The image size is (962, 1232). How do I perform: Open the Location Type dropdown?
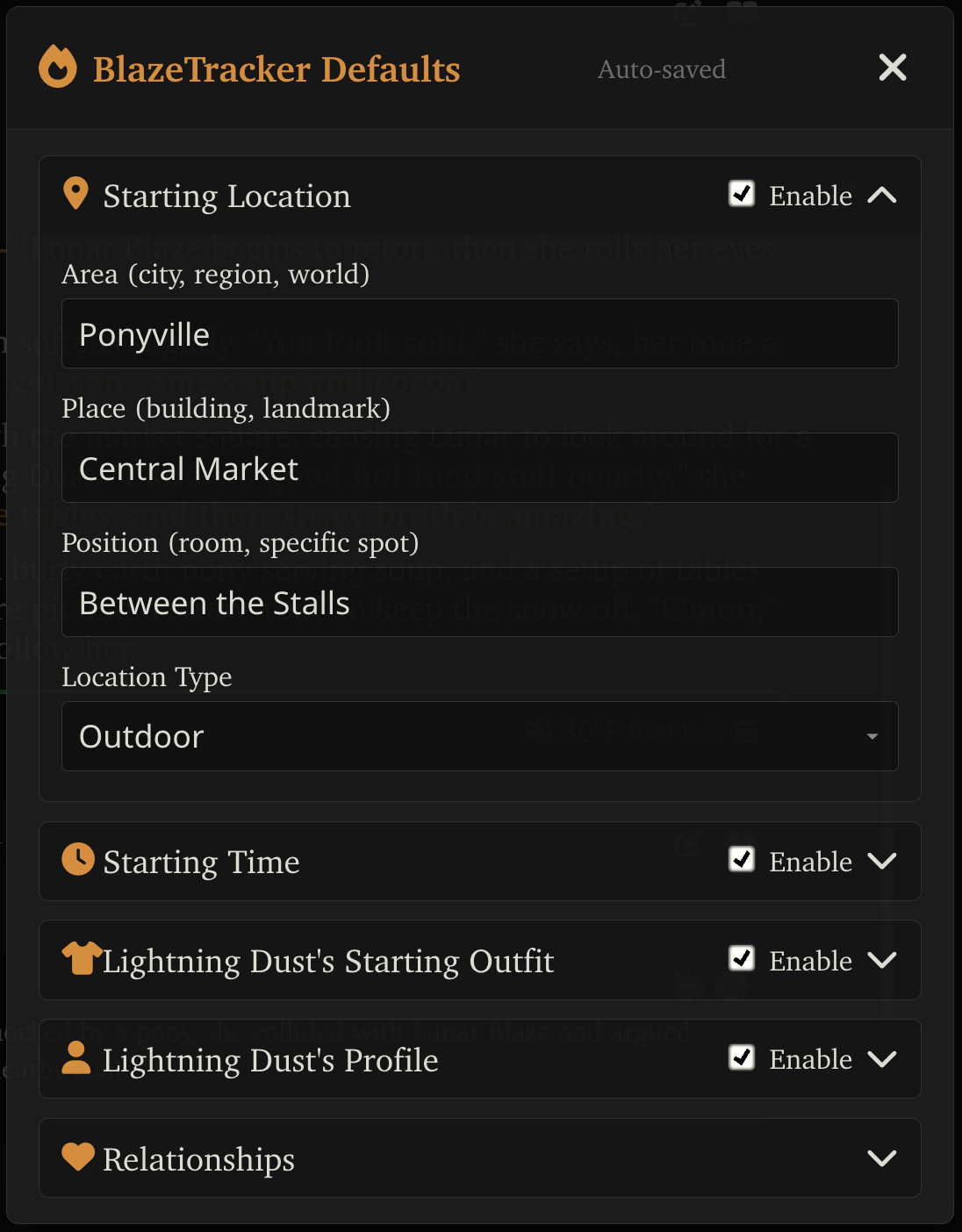(872, 736)
